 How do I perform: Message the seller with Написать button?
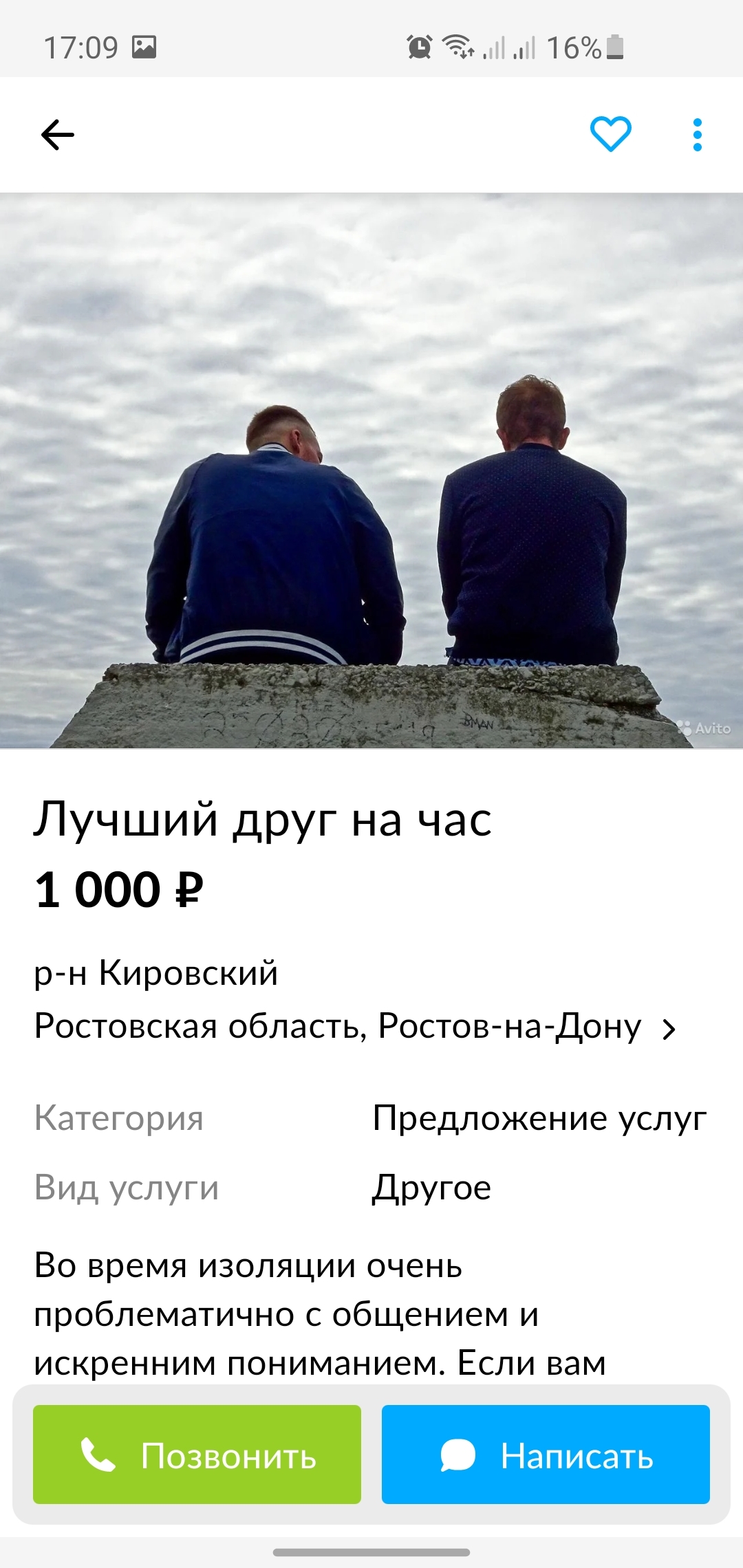546,1454
